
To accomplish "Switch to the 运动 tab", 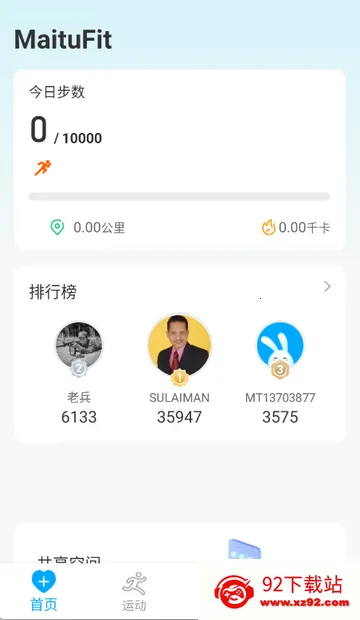I will [x=134, y=592].
